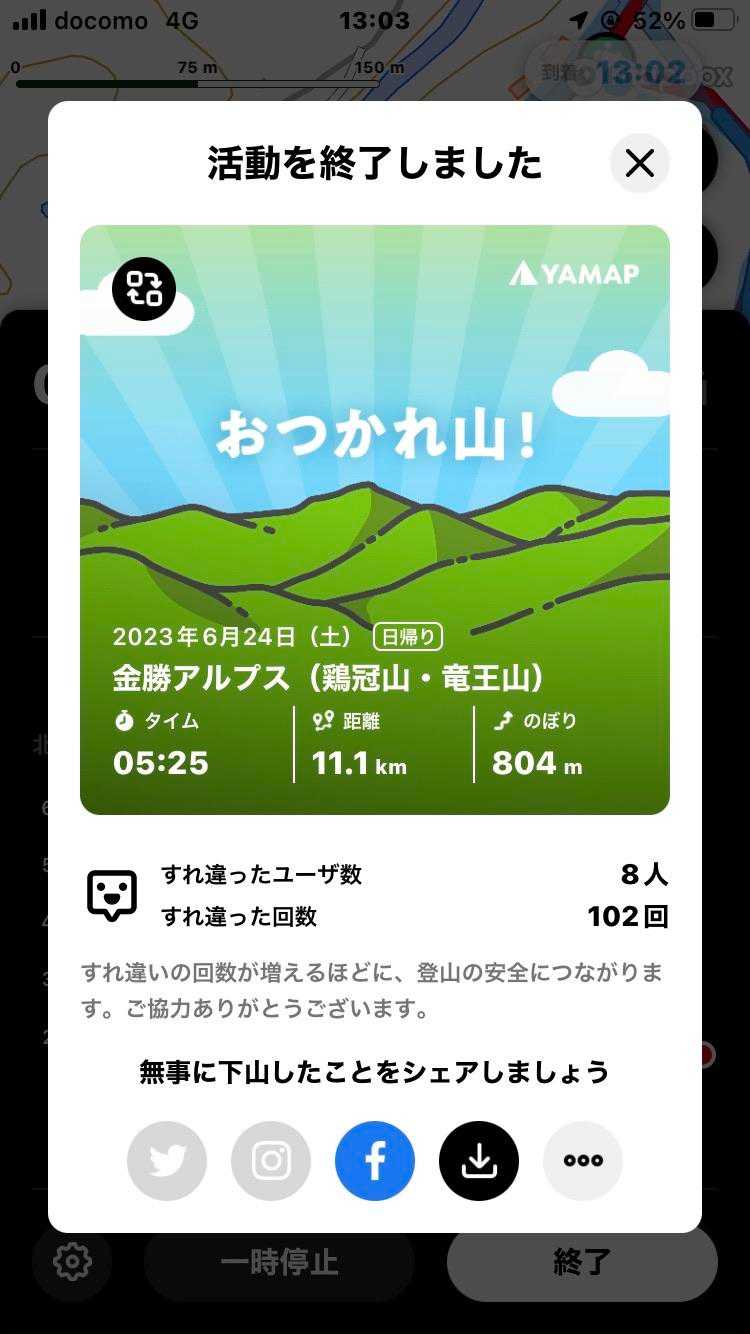Share the hike on Instagram
This screenshot has height=1334, width=750.
coord(271,1161)
